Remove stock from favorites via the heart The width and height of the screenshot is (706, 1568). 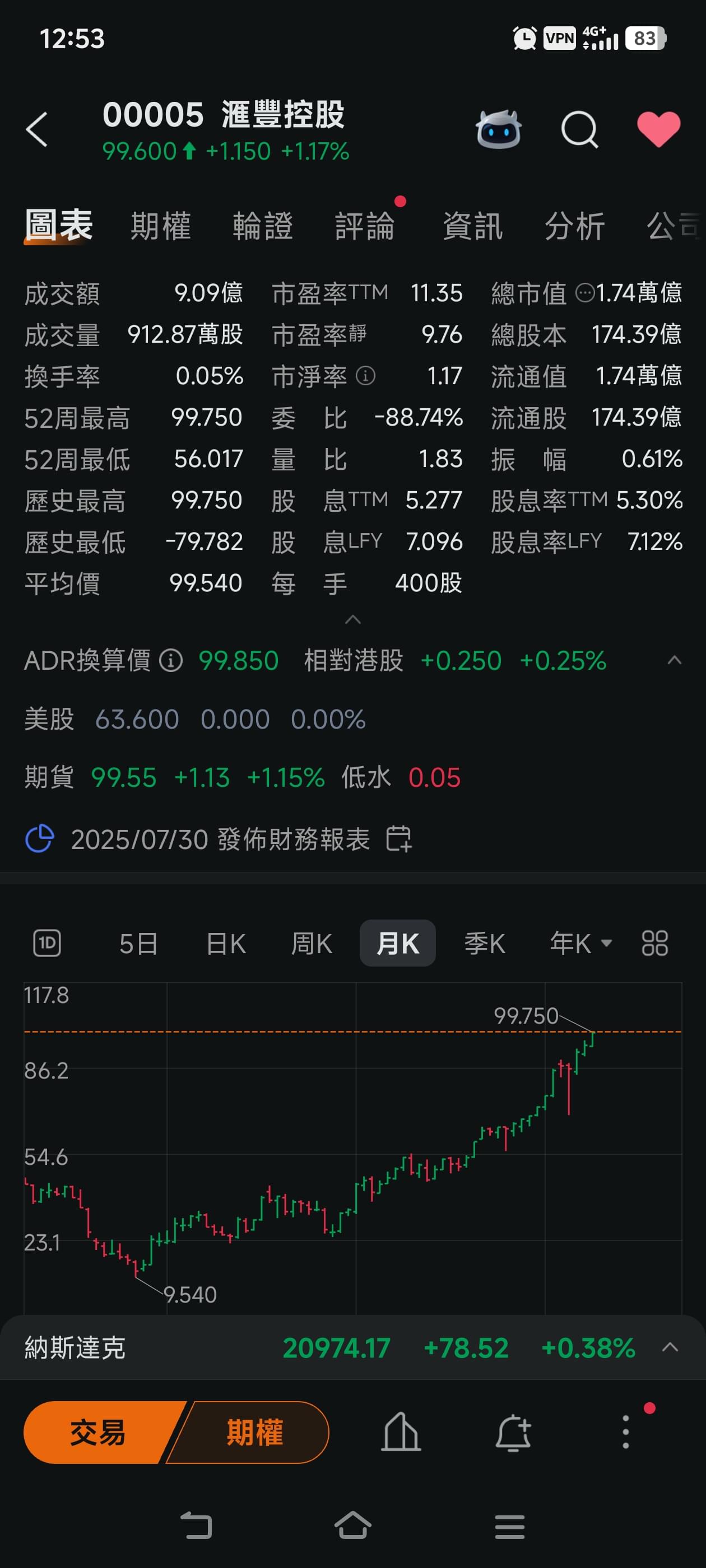[x=658, y=130]
